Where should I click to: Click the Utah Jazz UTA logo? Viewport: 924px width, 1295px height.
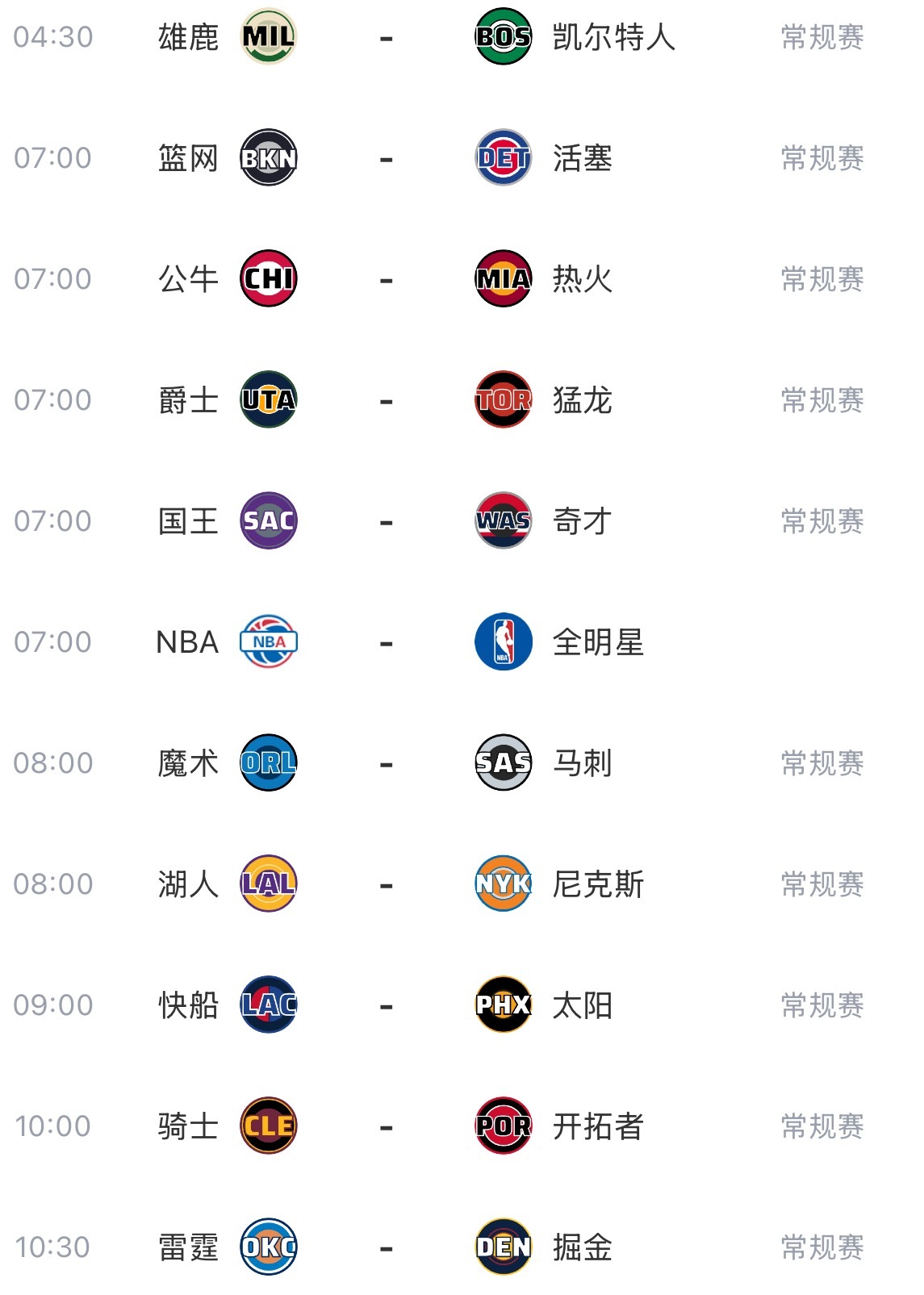tap(270, 399)
